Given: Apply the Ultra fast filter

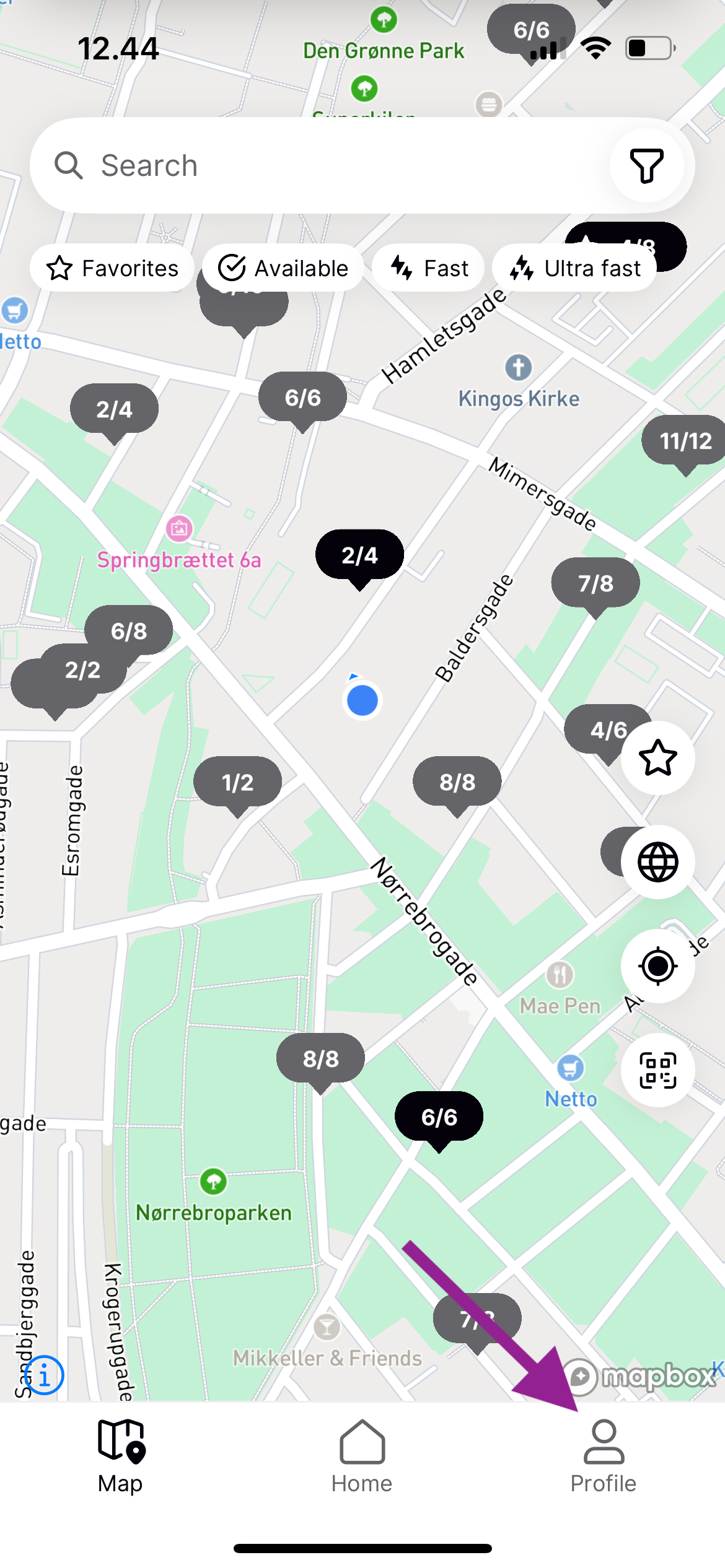Looking at the screenshot, I should coord(574,268).
